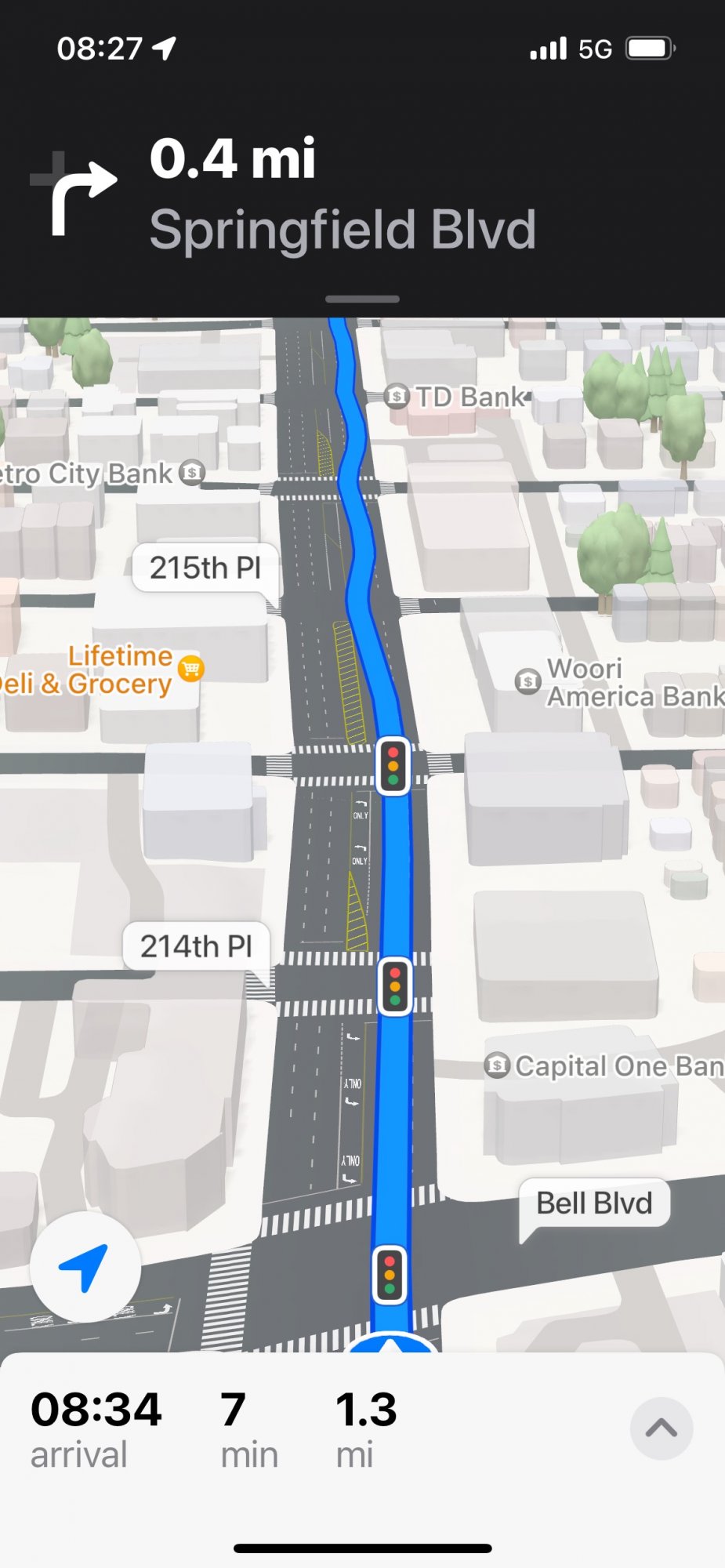This screenshot has width=725, height=1568.
Task: Select Woori America Bank marker
Action: click(x=528, y=681)
